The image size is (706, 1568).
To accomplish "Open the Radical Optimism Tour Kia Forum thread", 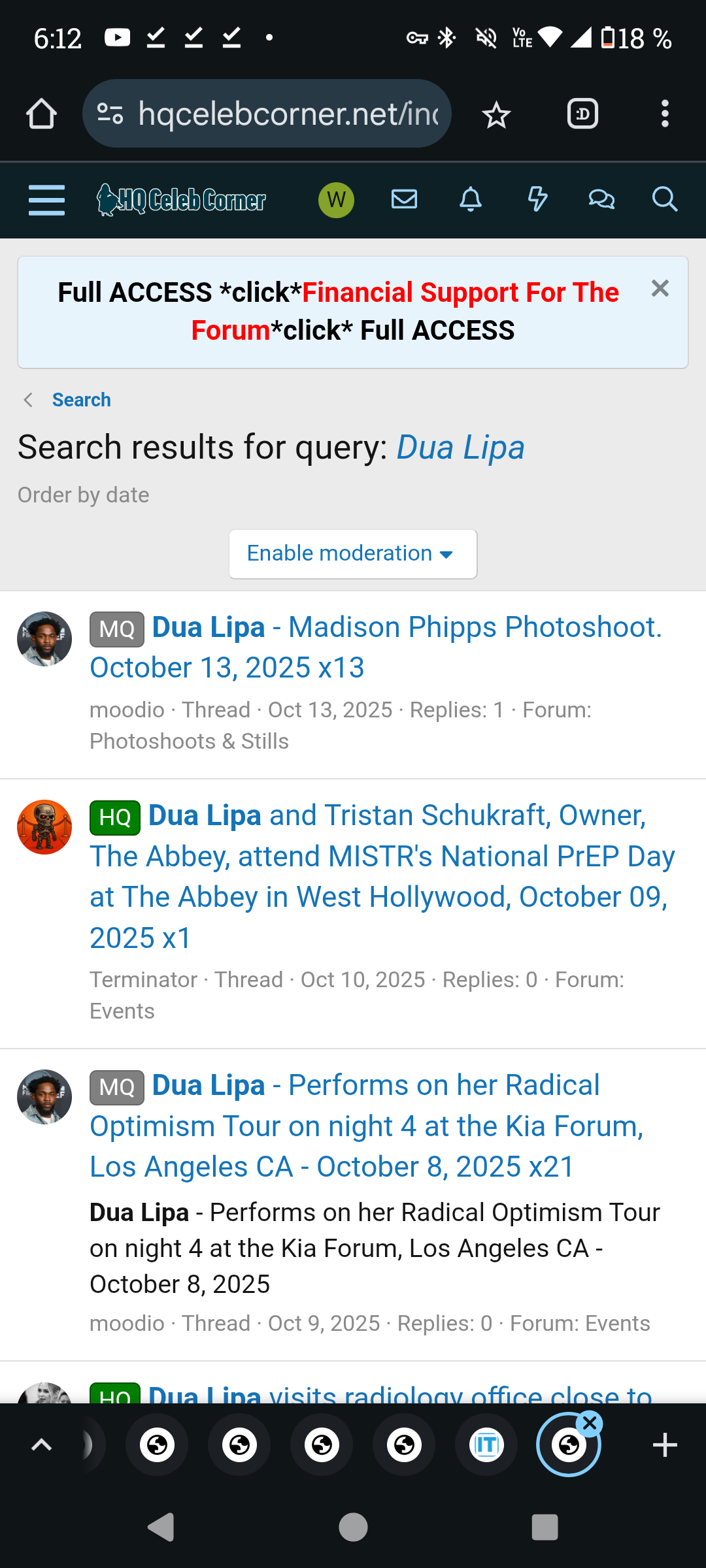I will (366, 1126).
